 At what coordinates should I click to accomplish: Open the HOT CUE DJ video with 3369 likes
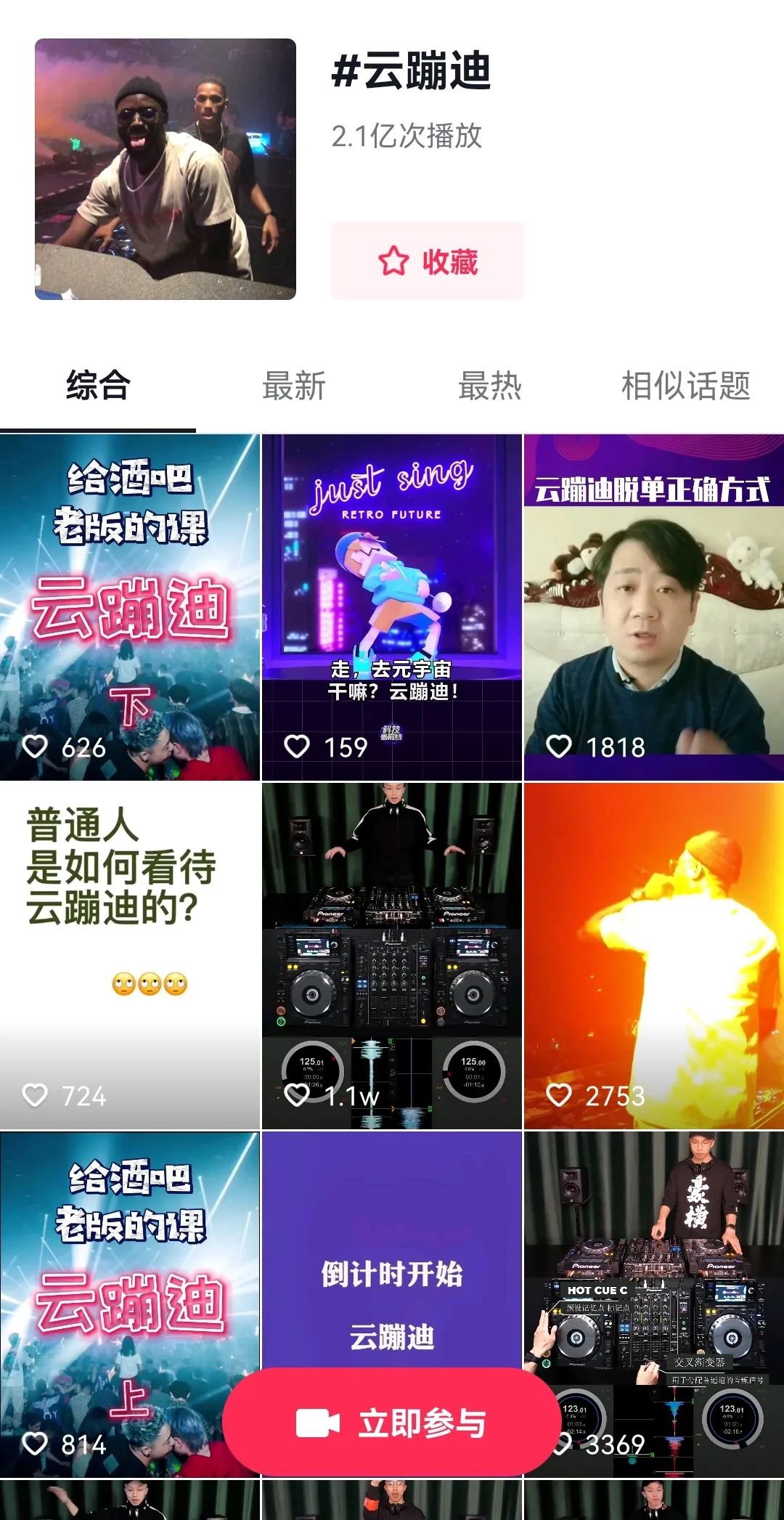(653, 1249)
